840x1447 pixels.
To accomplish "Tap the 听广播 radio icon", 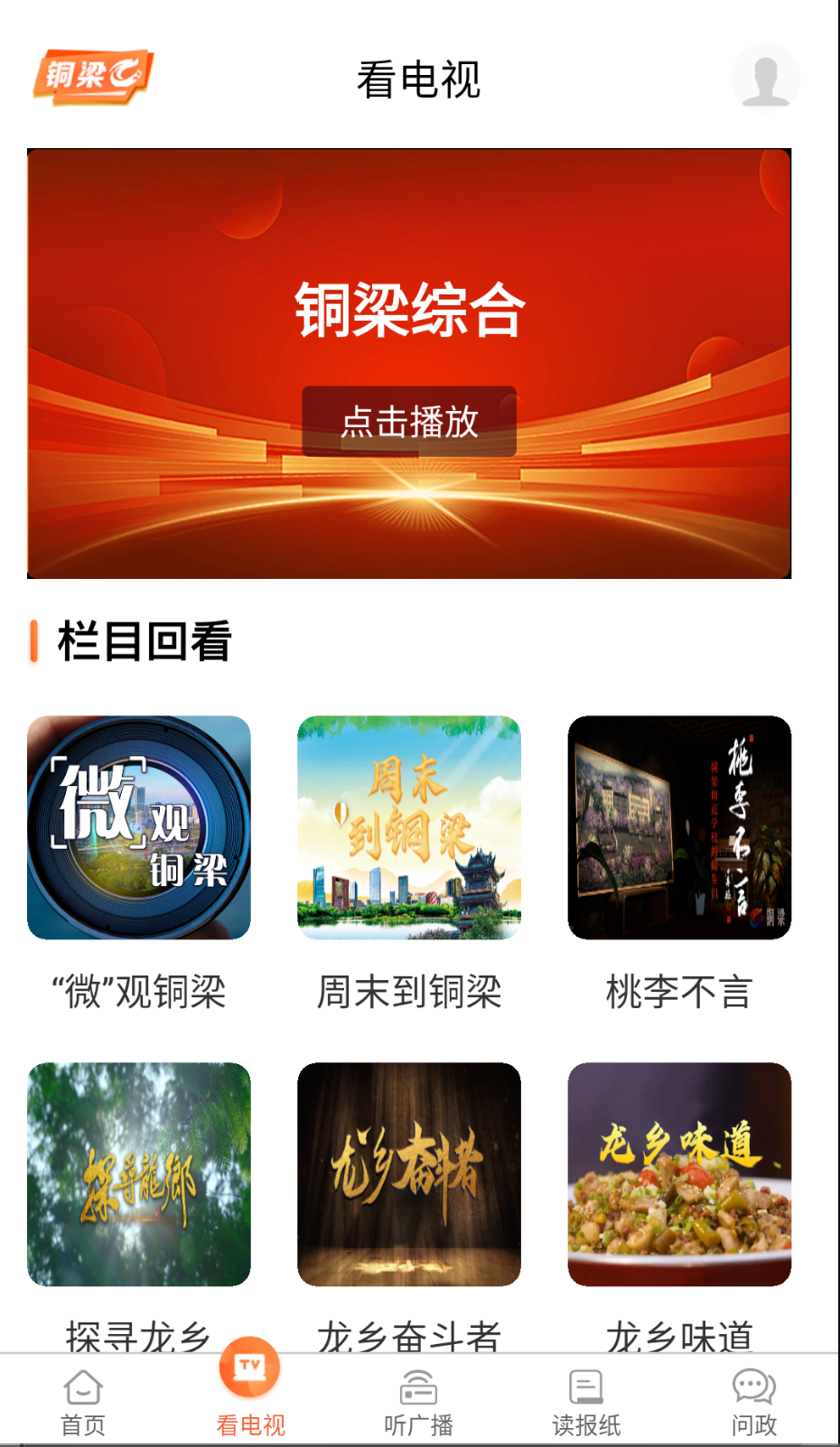I will click(x=419, y=1386).
